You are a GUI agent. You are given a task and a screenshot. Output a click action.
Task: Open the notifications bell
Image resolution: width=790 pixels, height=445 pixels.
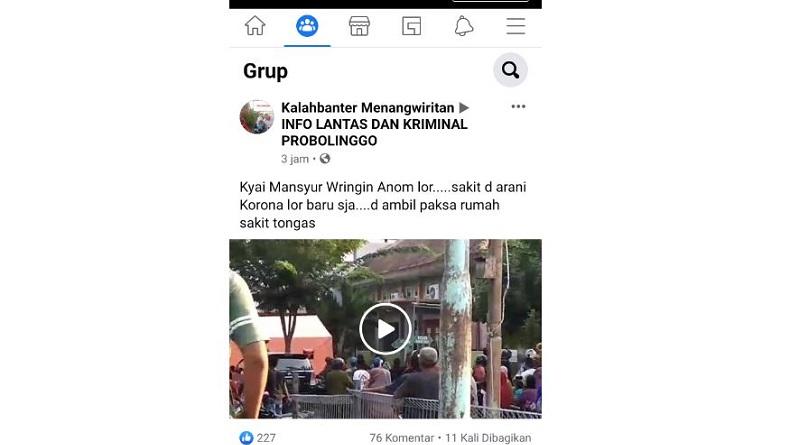point(464,26)
